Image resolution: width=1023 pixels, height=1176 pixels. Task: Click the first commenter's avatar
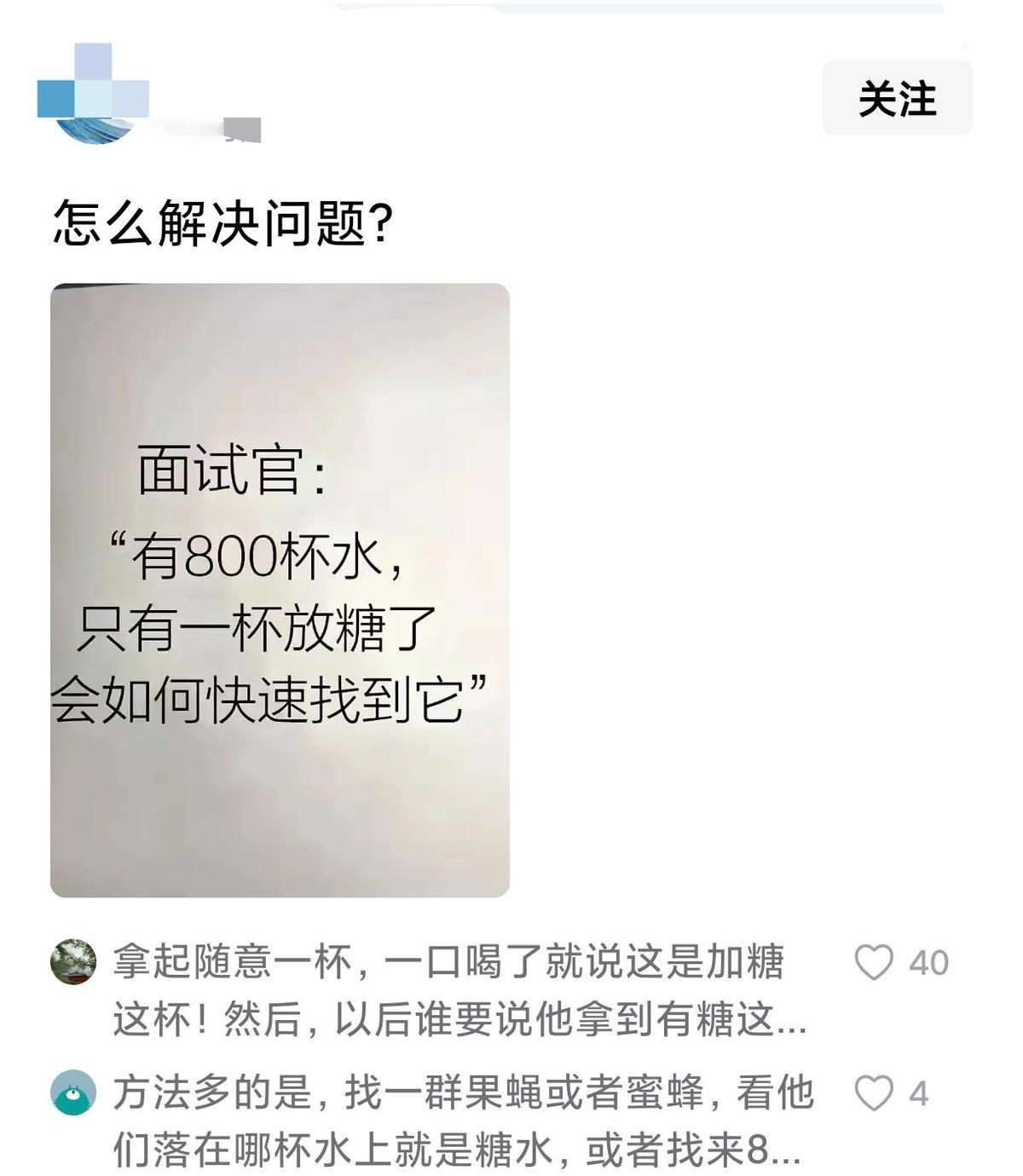[73, 963]
